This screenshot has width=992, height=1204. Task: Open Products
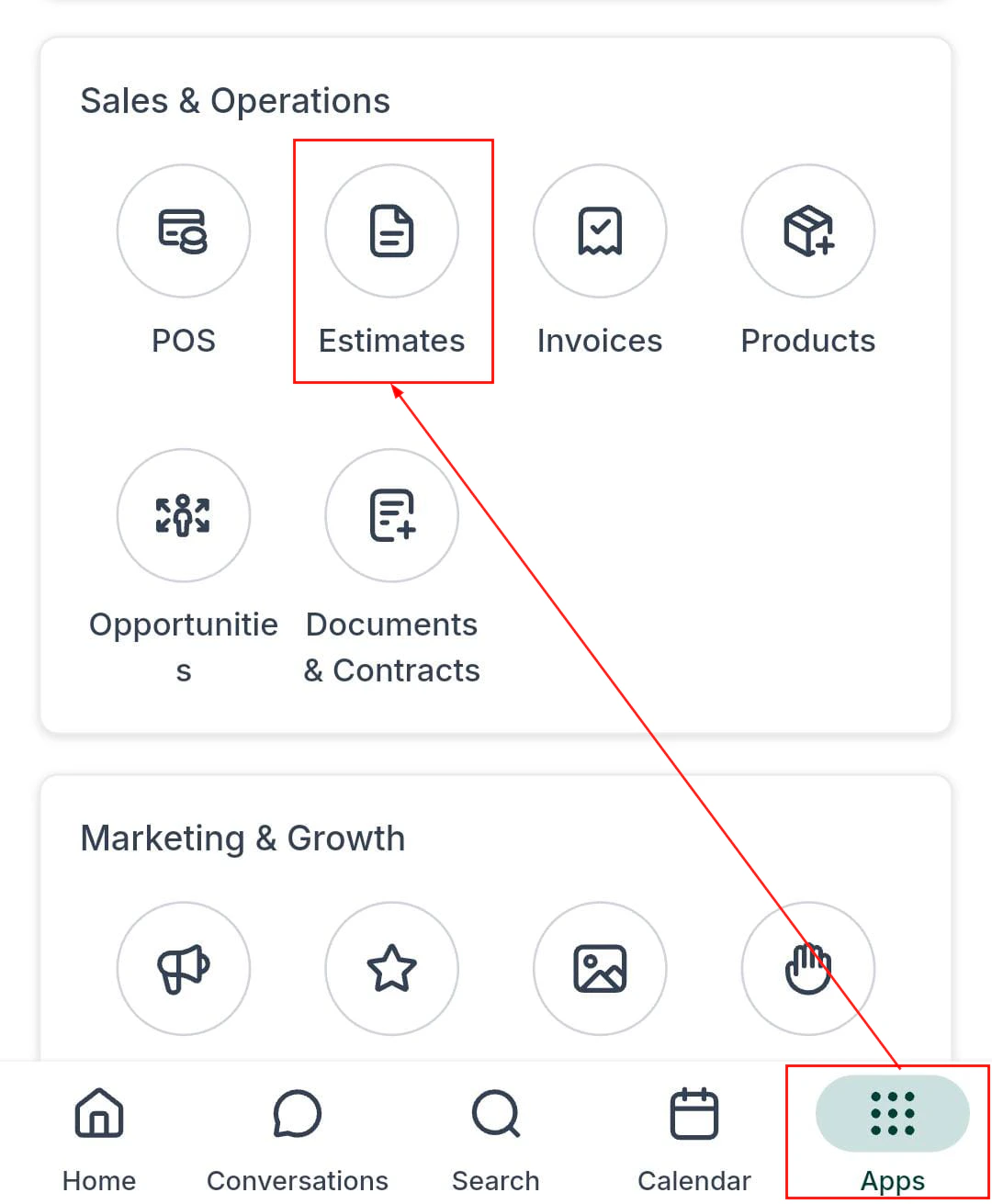pos(808,231)
